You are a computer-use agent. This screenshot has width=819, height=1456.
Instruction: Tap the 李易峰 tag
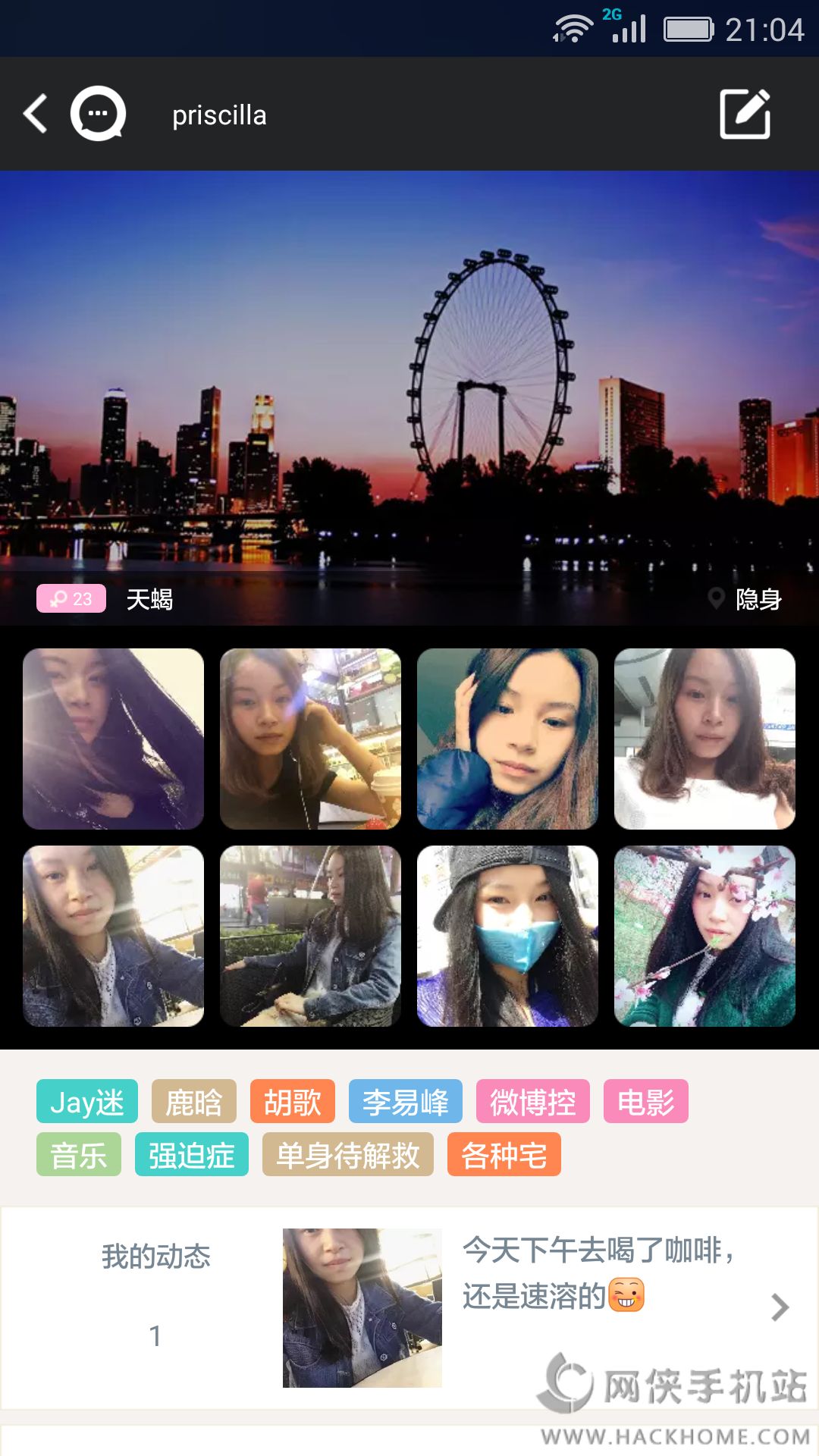pyautogui.click(x=406, y=1101)
